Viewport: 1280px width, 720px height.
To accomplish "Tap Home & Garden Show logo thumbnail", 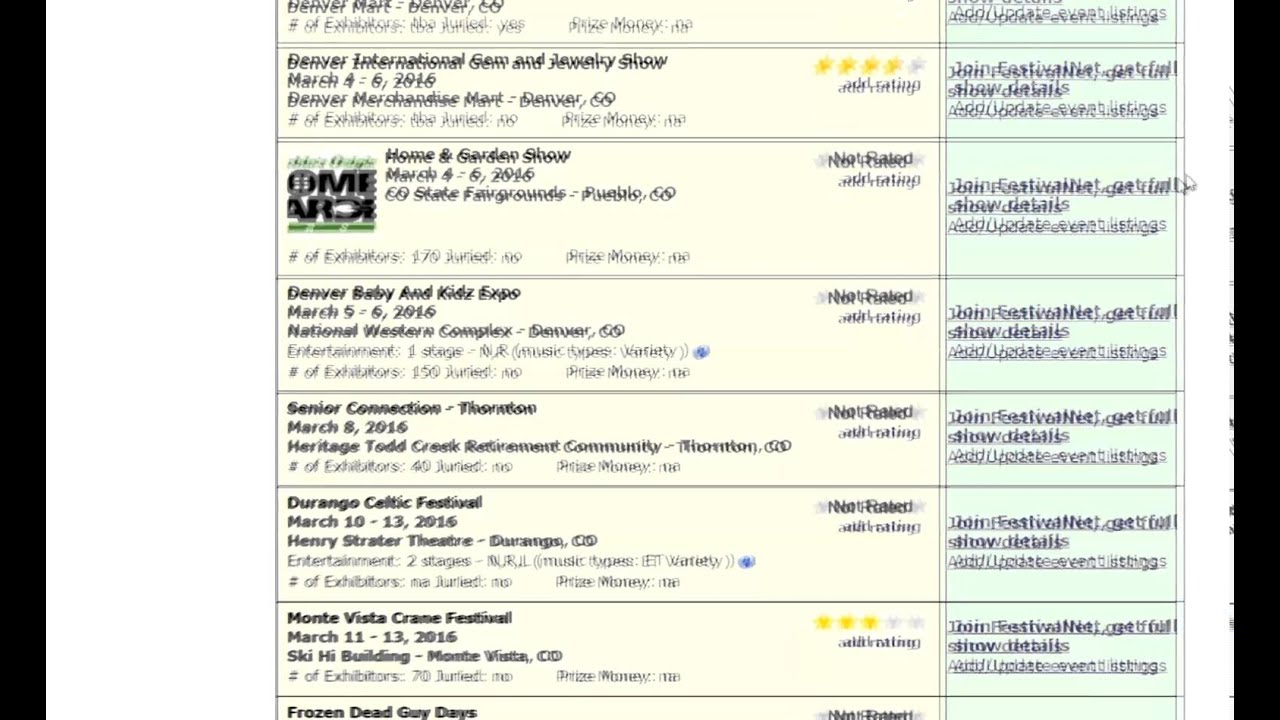I will 331,193.
